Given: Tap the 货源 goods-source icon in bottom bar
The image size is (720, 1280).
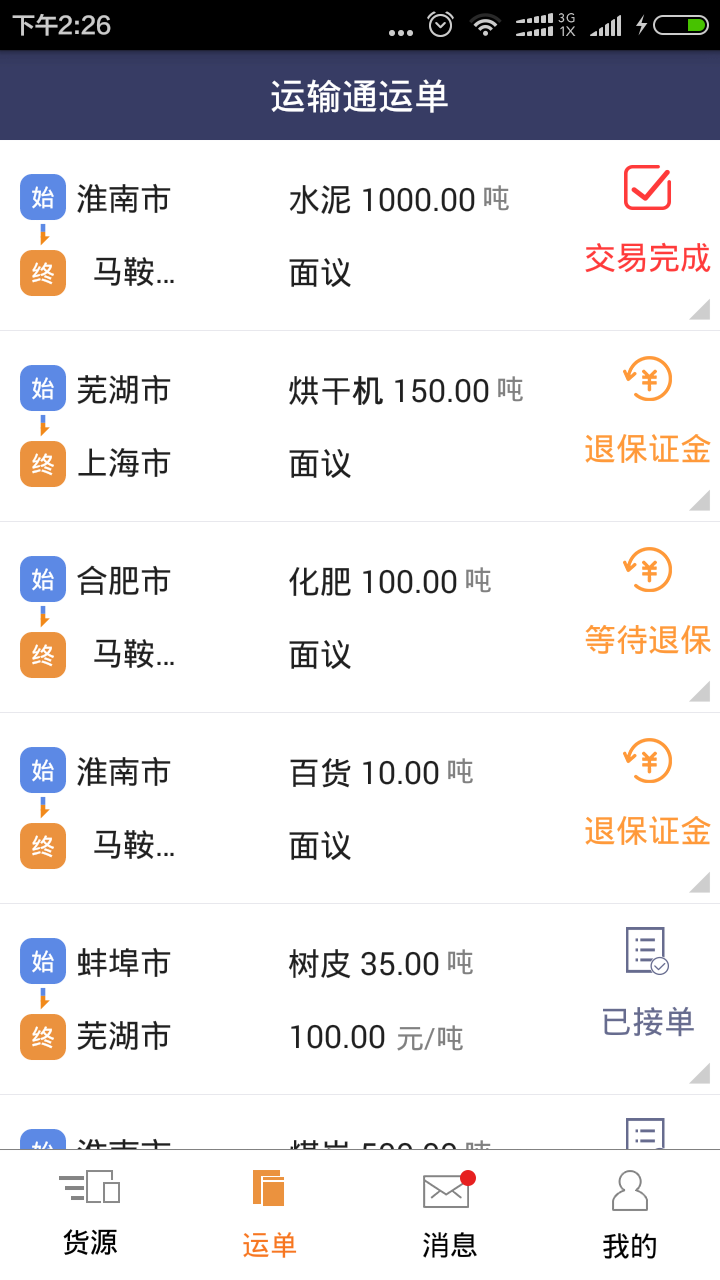Looking at the screenshot, I should coord(90,1189).
